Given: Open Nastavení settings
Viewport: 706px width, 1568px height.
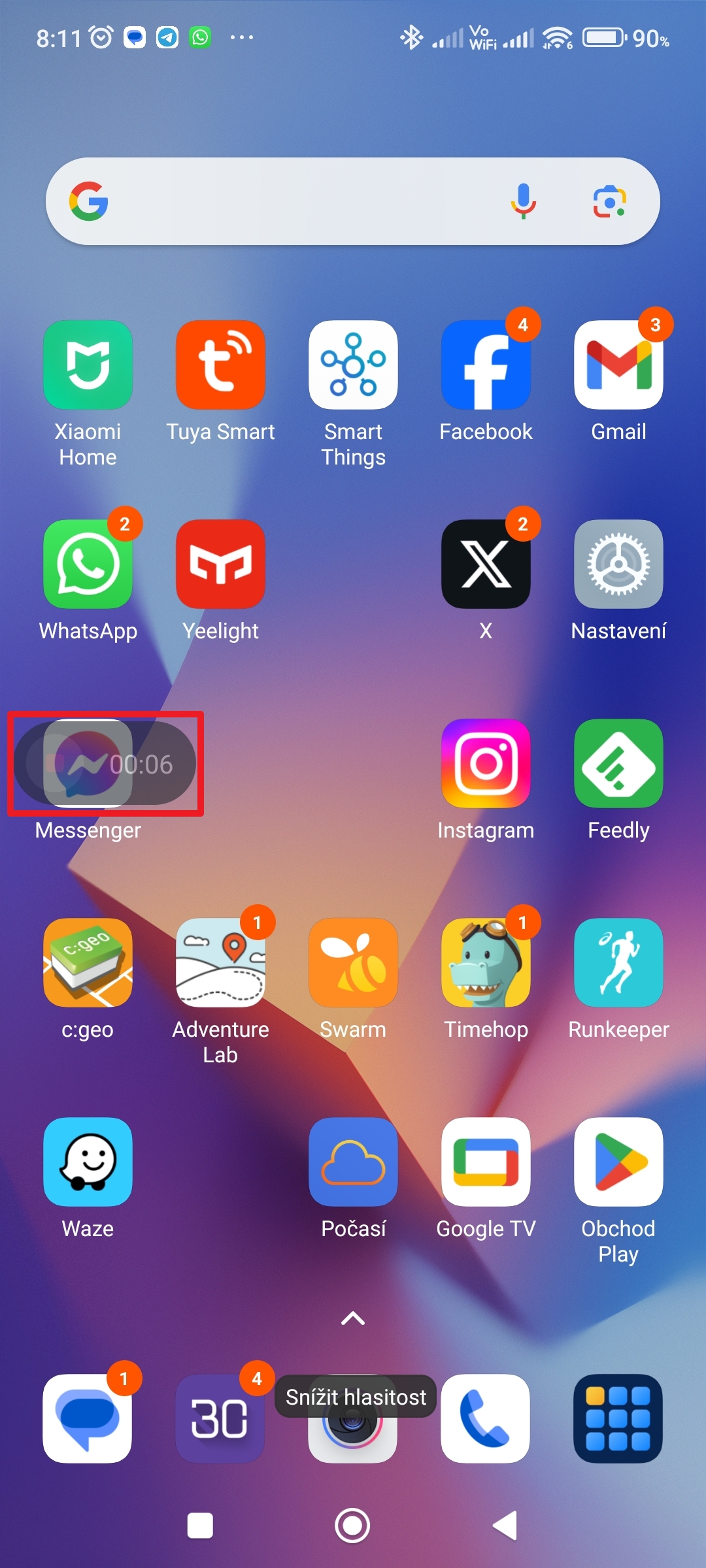Looking at the screenshot, I should pos(618,564).
